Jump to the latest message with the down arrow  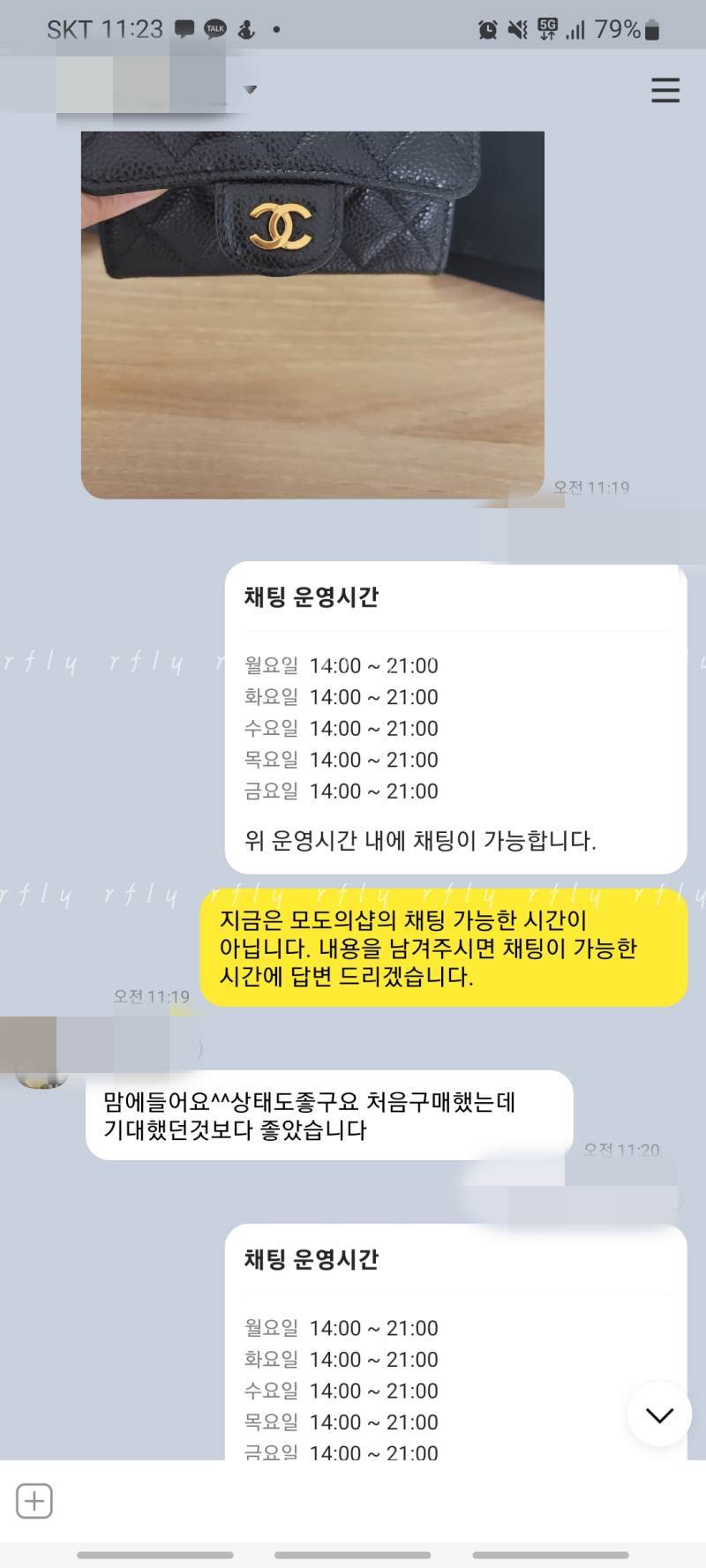point(659,1414)
